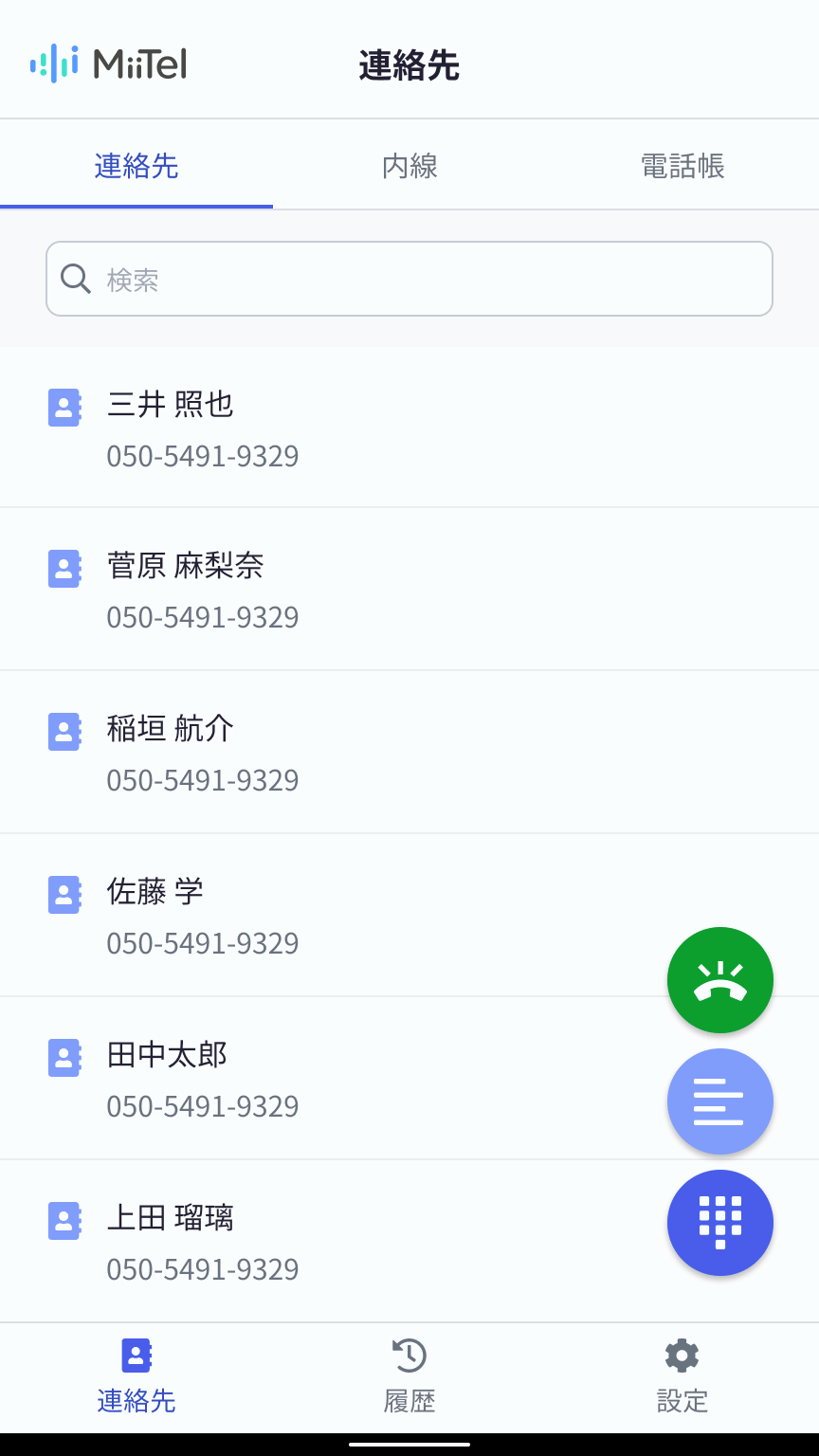
Task: Switch to the 電話帳 tab
Action: [682, 166]
